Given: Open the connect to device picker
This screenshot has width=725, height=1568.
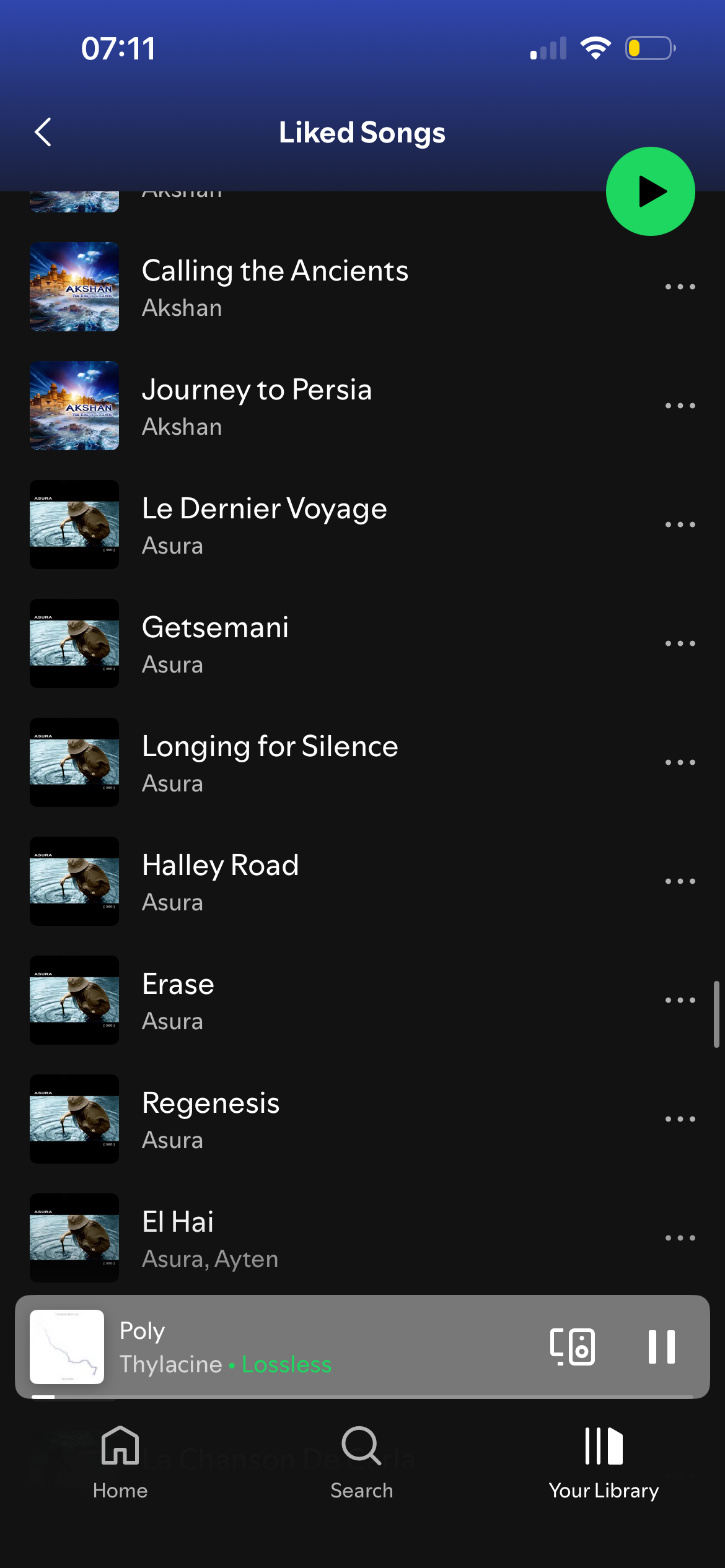Looking at the screenshot, I should [572, 1347].
